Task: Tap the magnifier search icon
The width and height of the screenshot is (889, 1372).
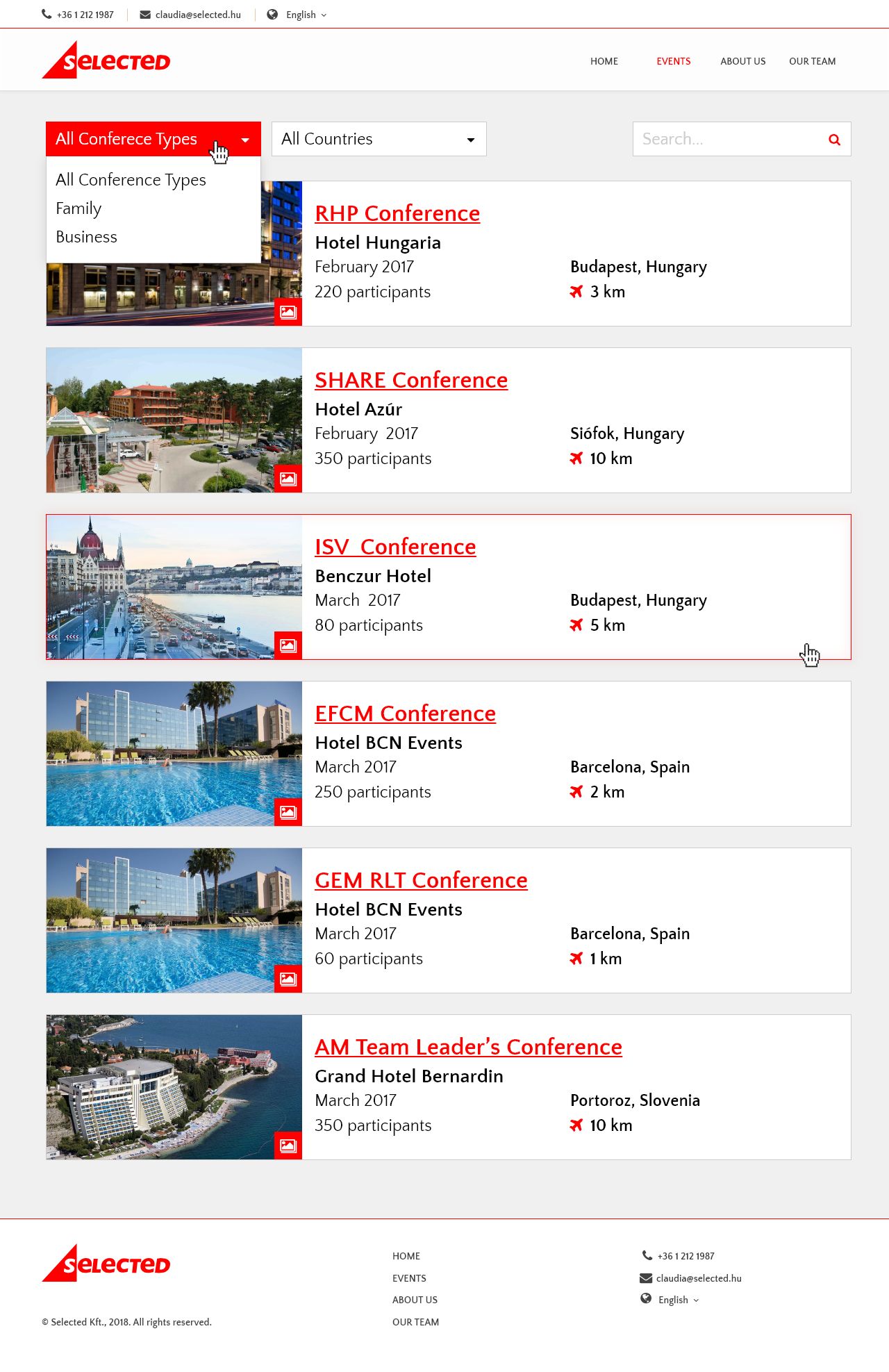Action: (834, 140)
